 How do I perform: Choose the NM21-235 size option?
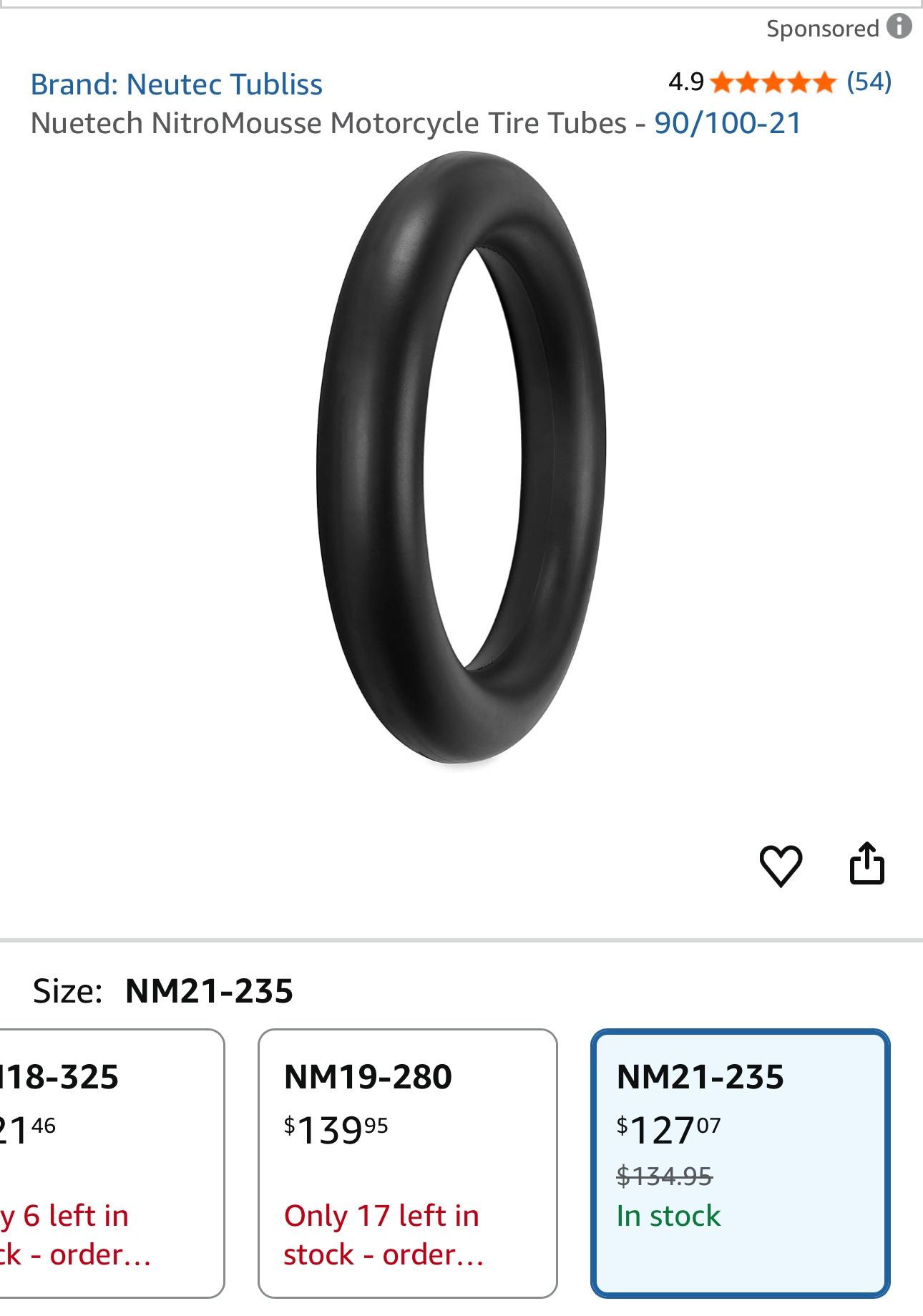click(x=741, y=1163)
